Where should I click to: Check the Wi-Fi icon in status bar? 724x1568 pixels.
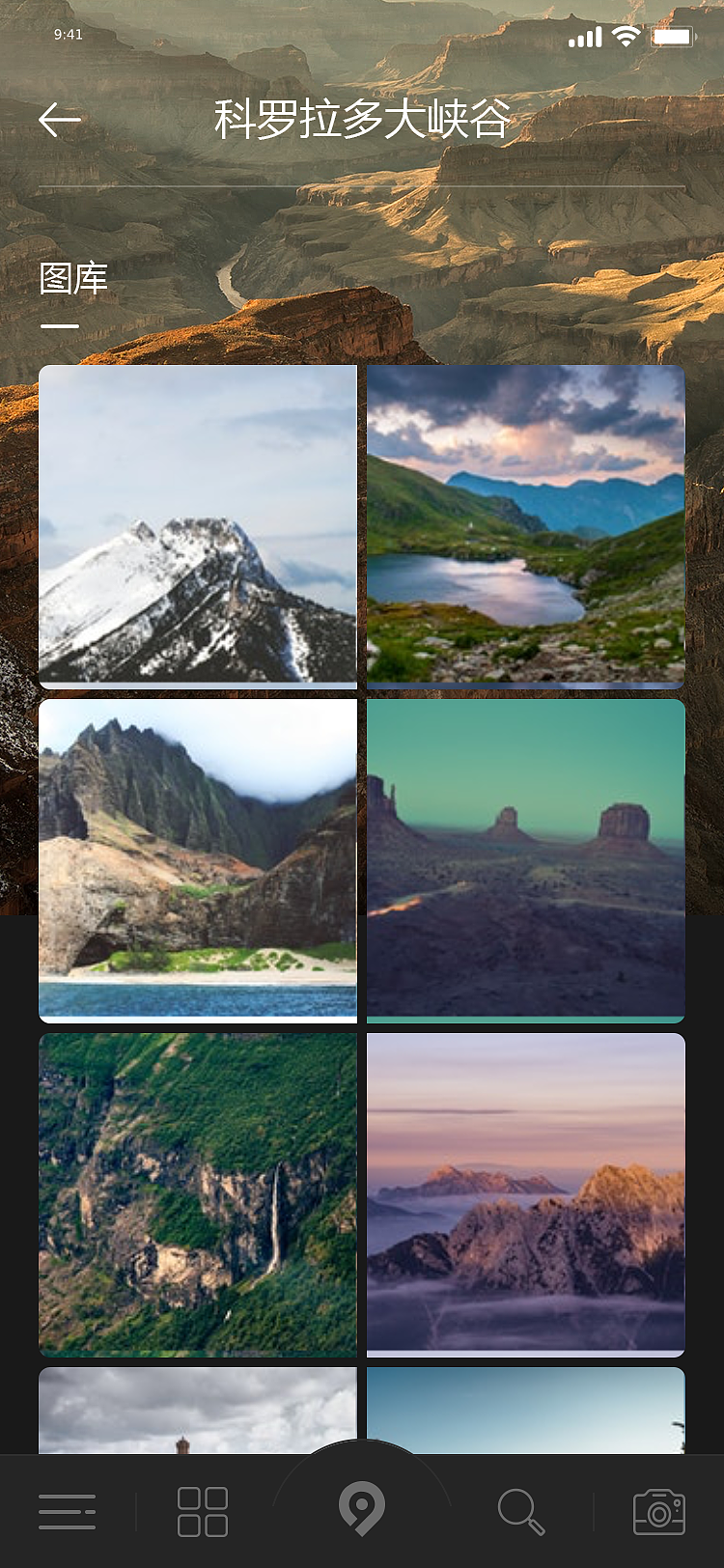[x=627, y=36]
